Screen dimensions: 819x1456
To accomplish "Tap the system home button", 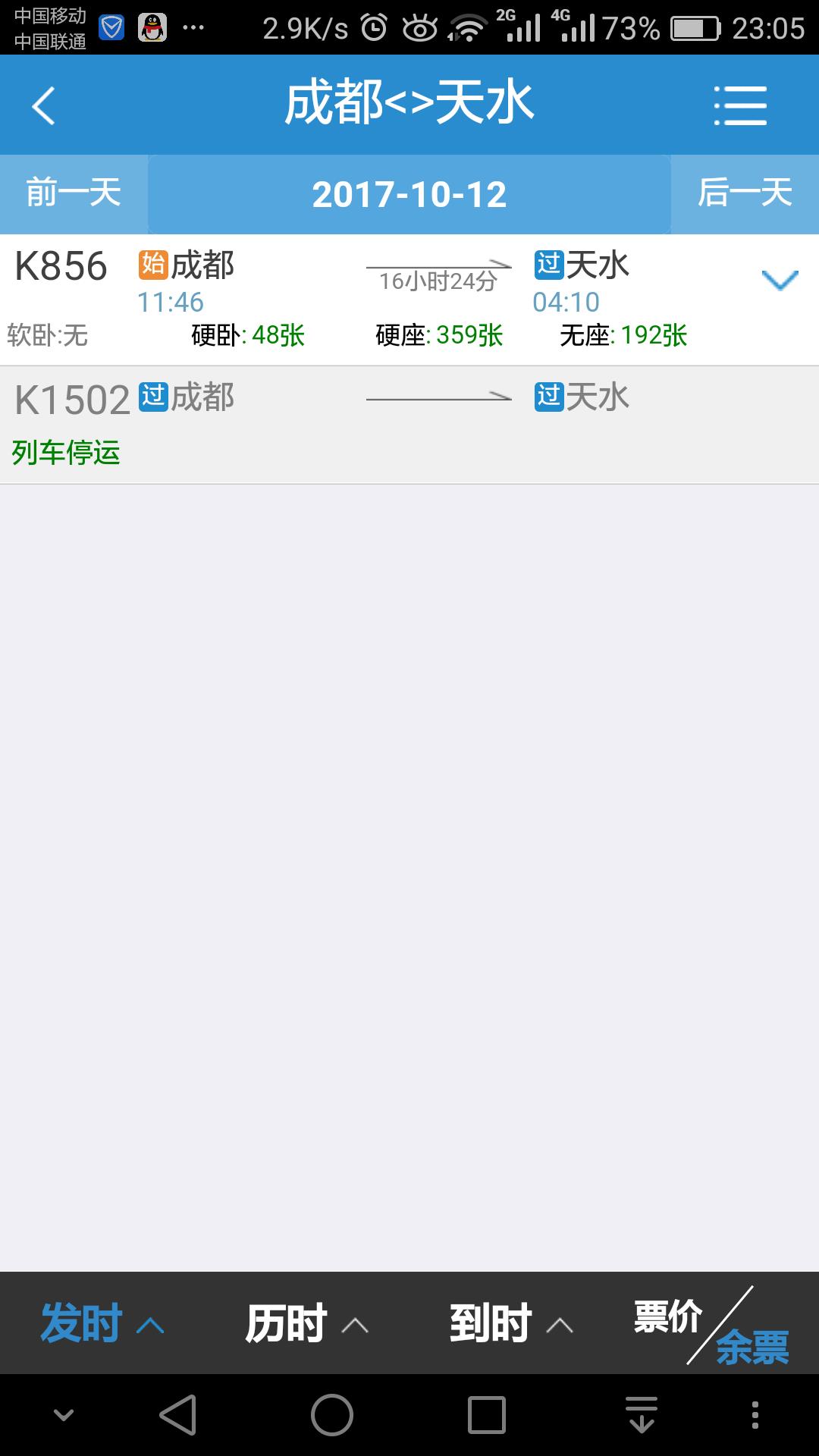I will [332, 1415].
